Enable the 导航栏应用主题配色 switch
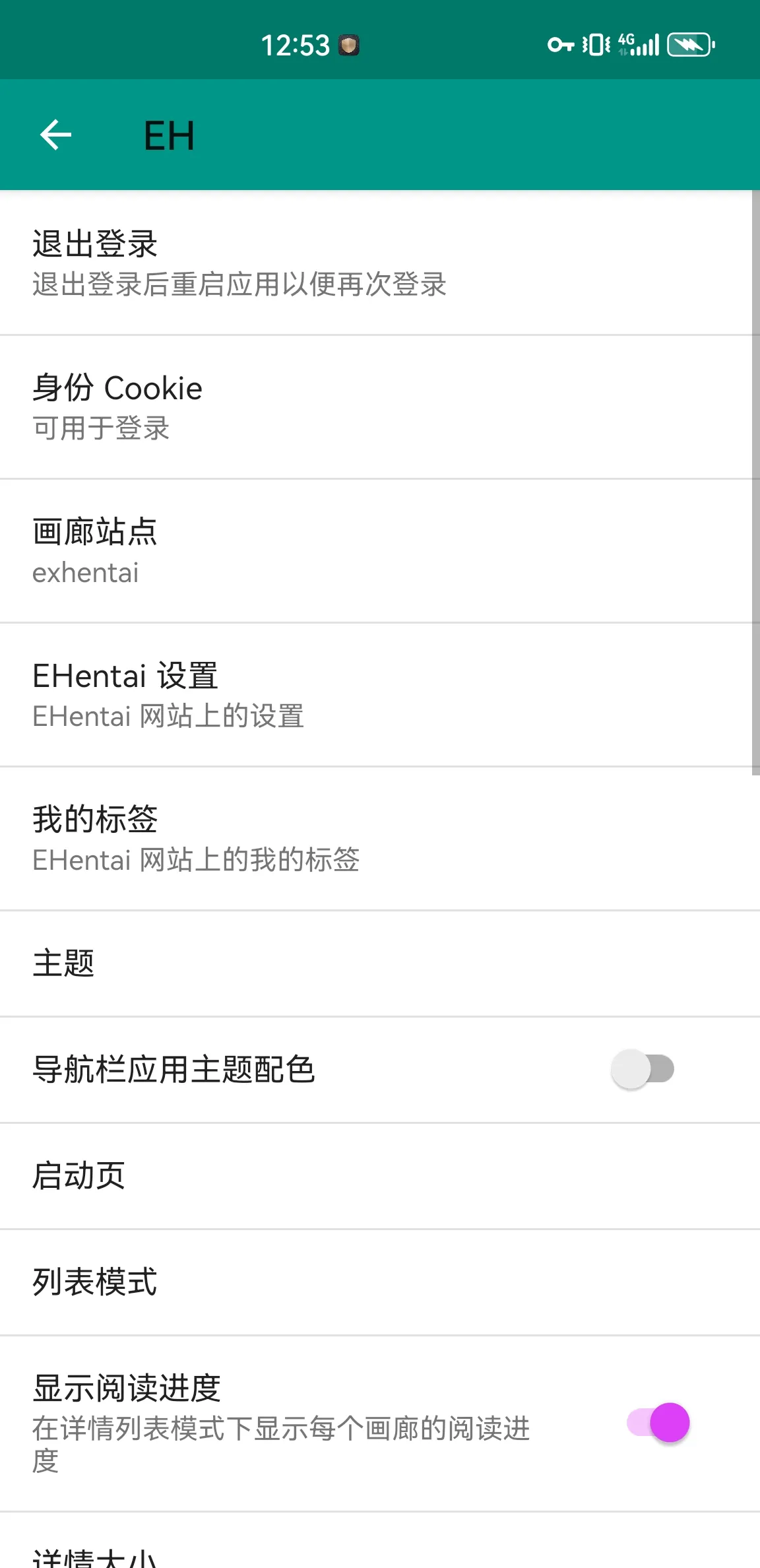Screen dimensions: 760x1568 (643, 1069)
